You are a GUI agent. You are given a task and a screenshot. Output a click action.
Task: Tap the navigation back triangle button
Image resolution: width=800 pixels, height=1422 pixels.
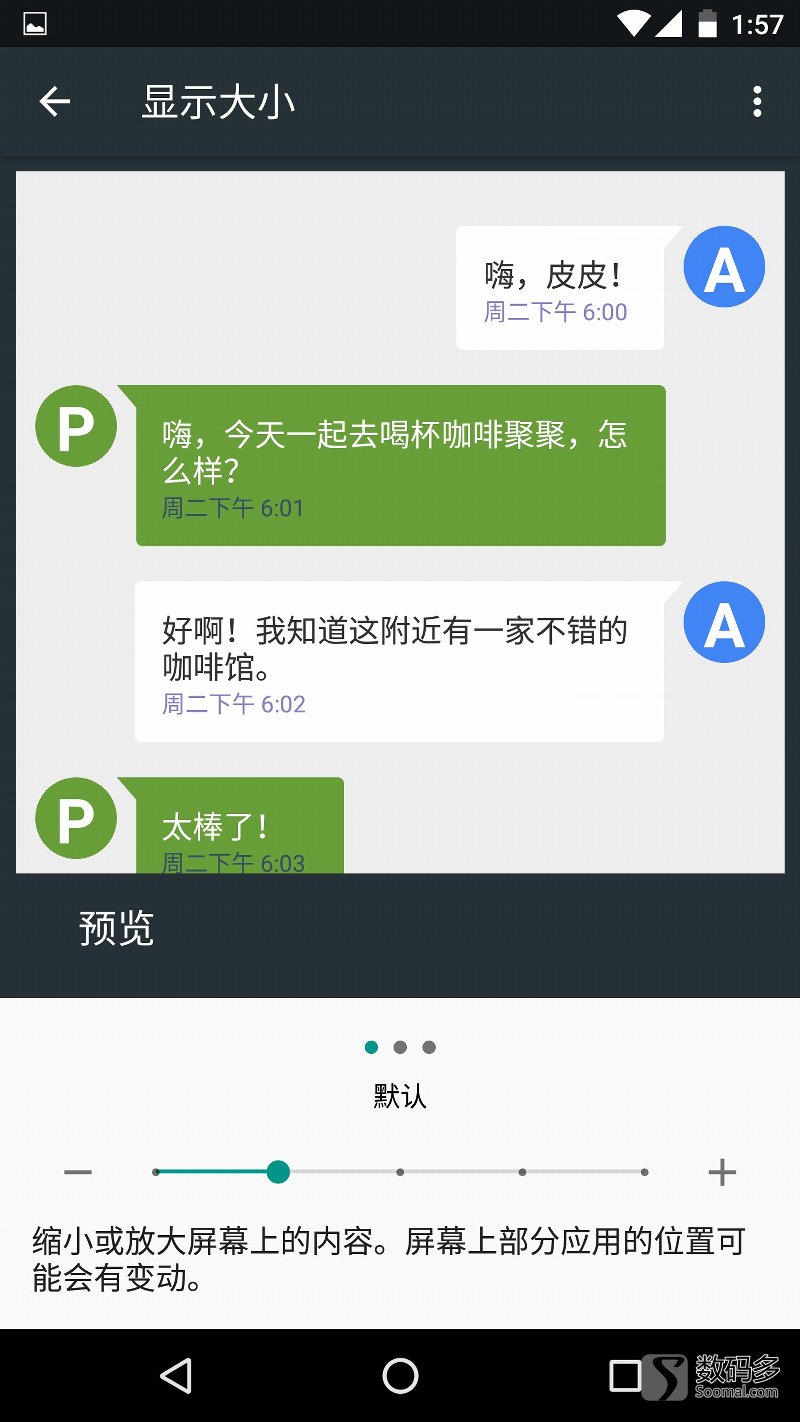coord(176,1377)
